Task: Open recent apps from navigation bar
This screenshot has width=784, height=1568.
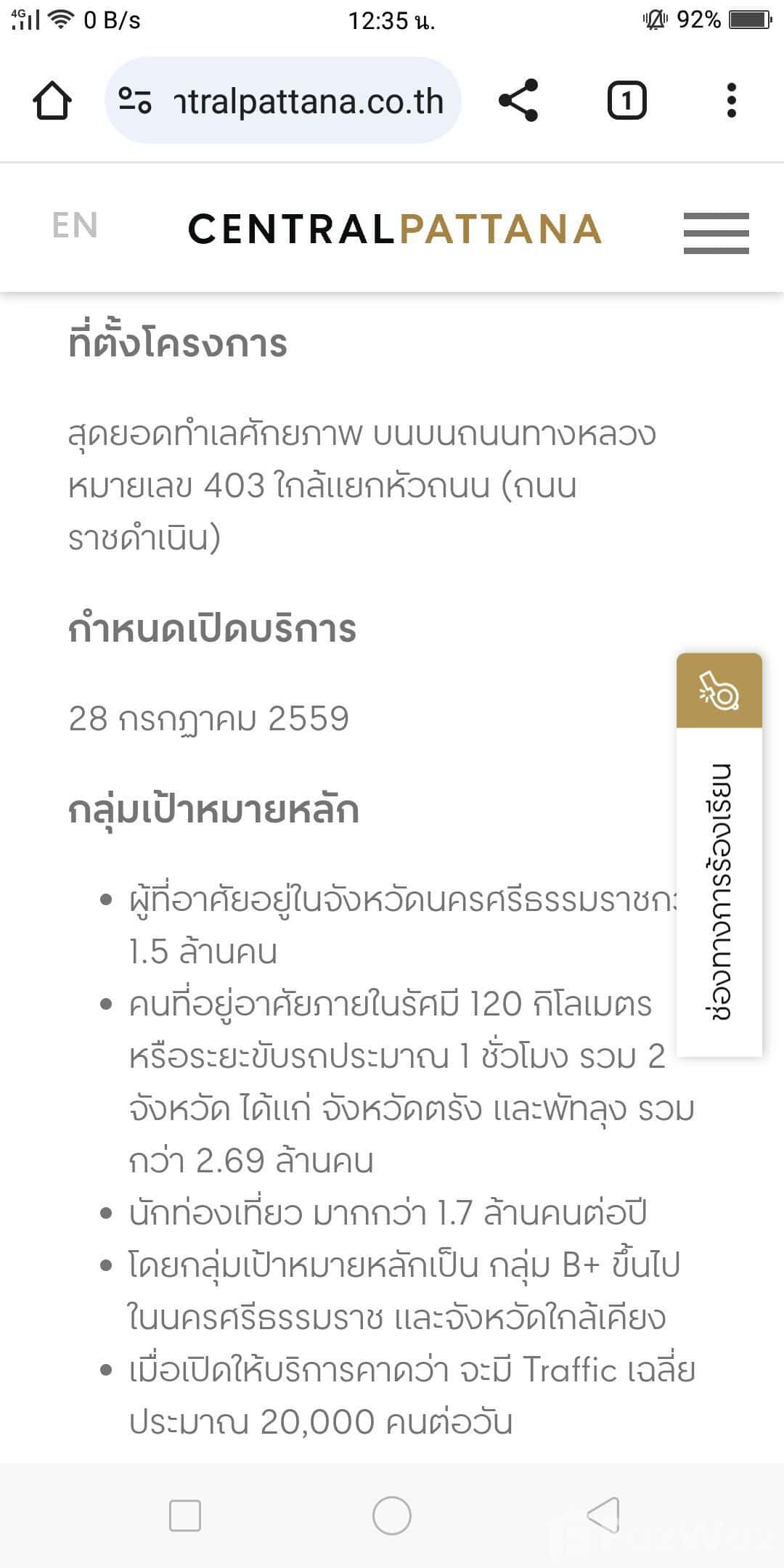Action: click(x=184, y=1515)
